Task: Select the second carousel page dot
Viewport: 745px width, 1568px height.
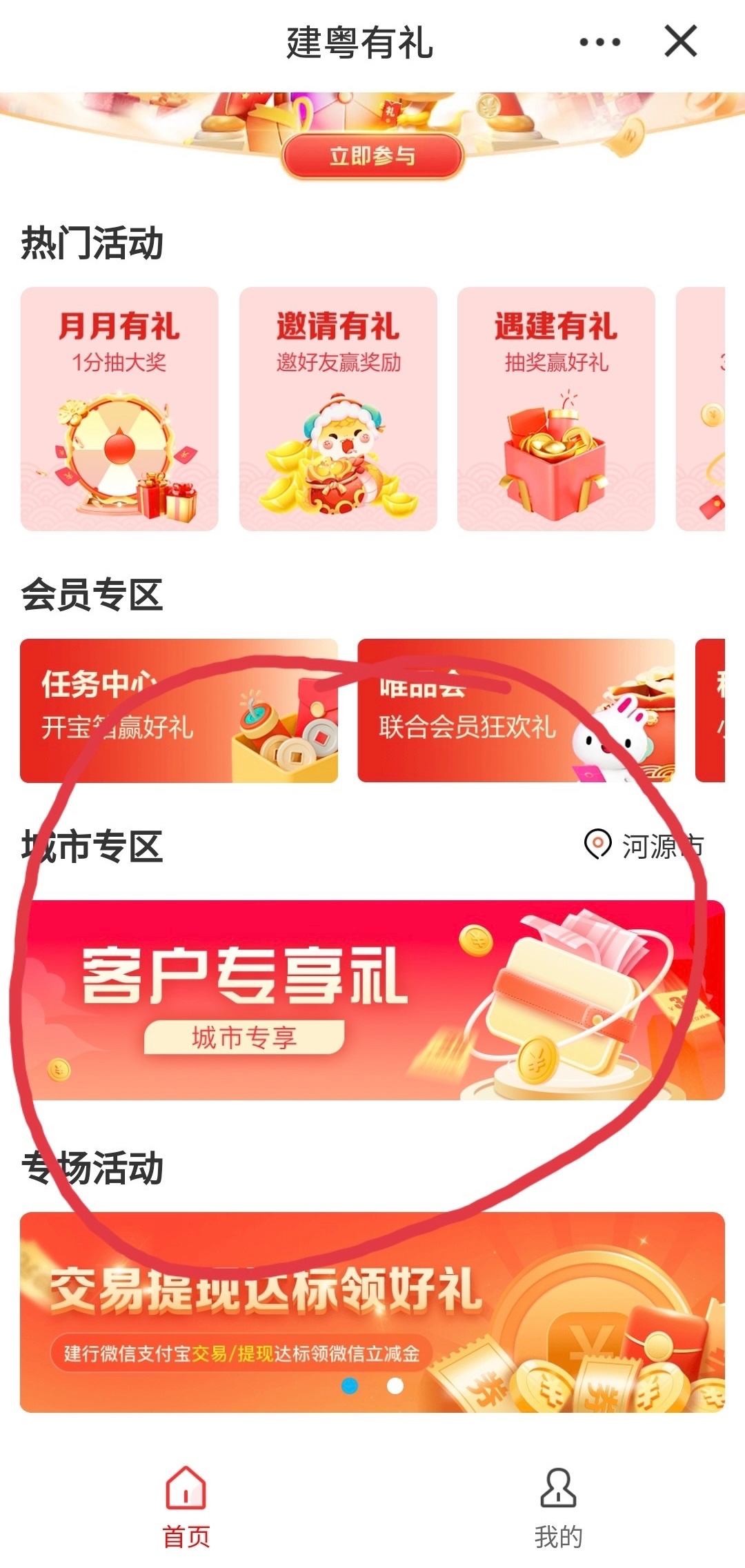Action: [x=395, y=1386]
